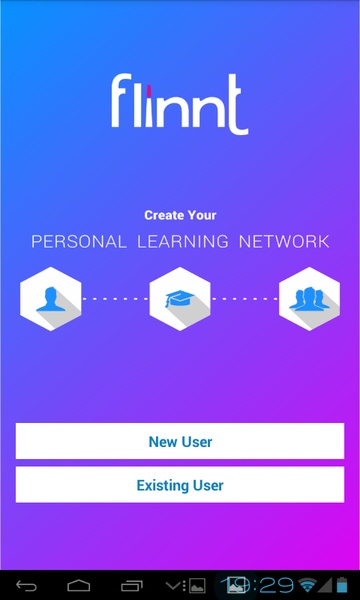Open the recent apps view
The width and height of the screenshot is (360, 600).
[132, 585]
